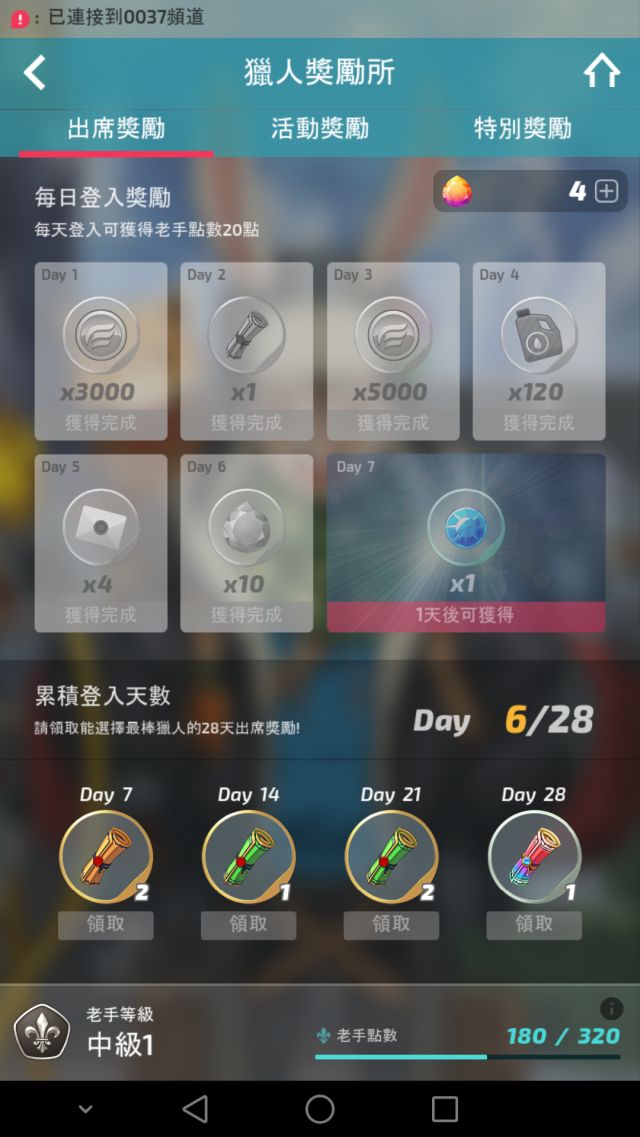Go back with the top-left arrow

35,73
